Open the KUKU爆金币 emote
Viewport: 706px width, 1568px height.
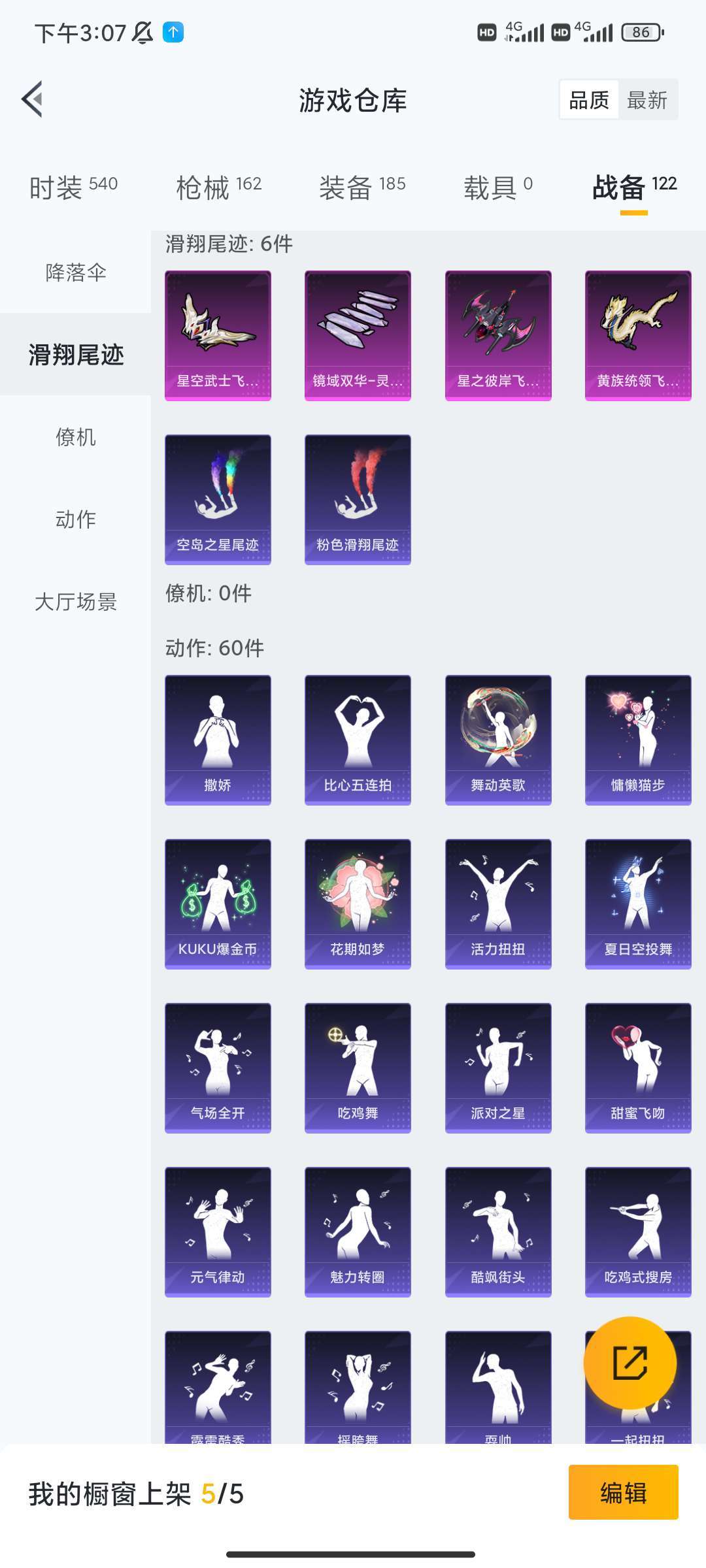click(218, 904)
